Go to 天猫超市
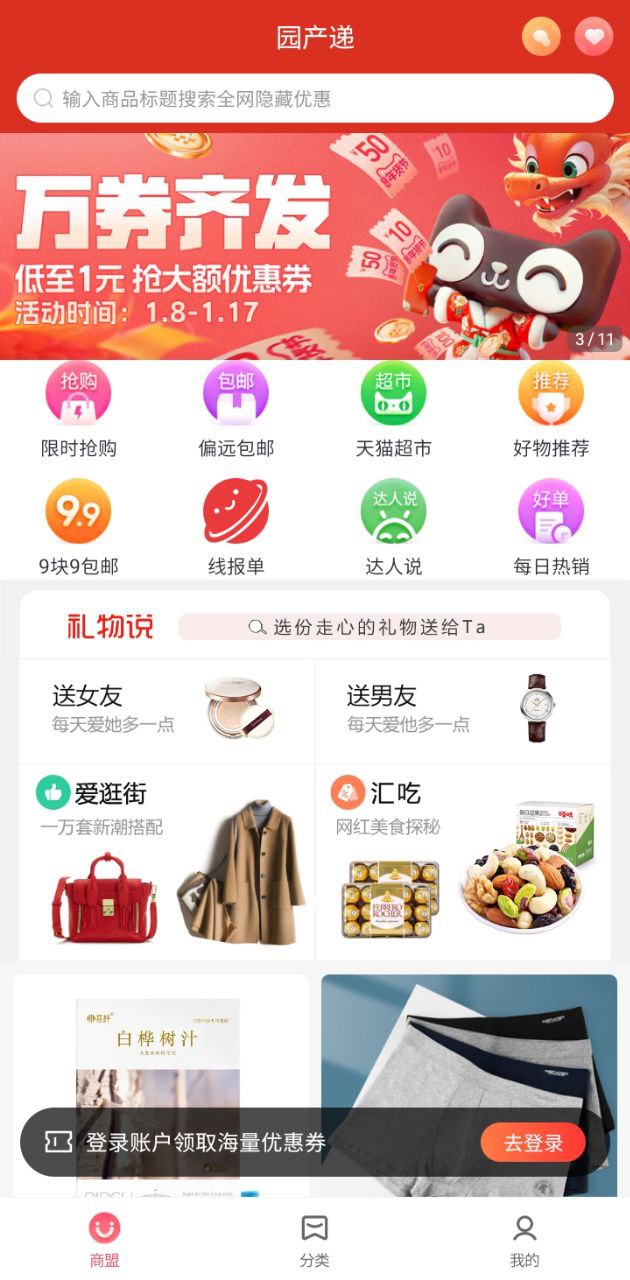630x1280 pixels. pos(393,411)
